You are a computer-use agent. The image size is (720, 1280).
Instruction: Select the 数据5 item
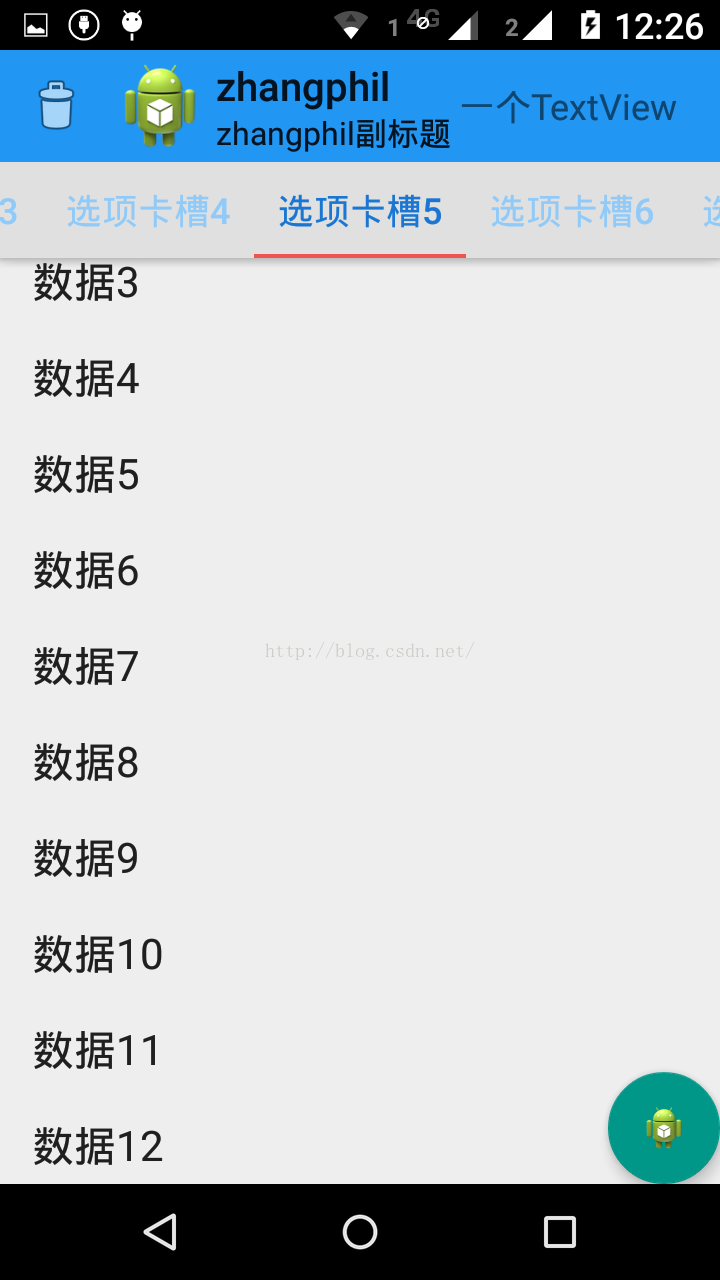point(360,475)
